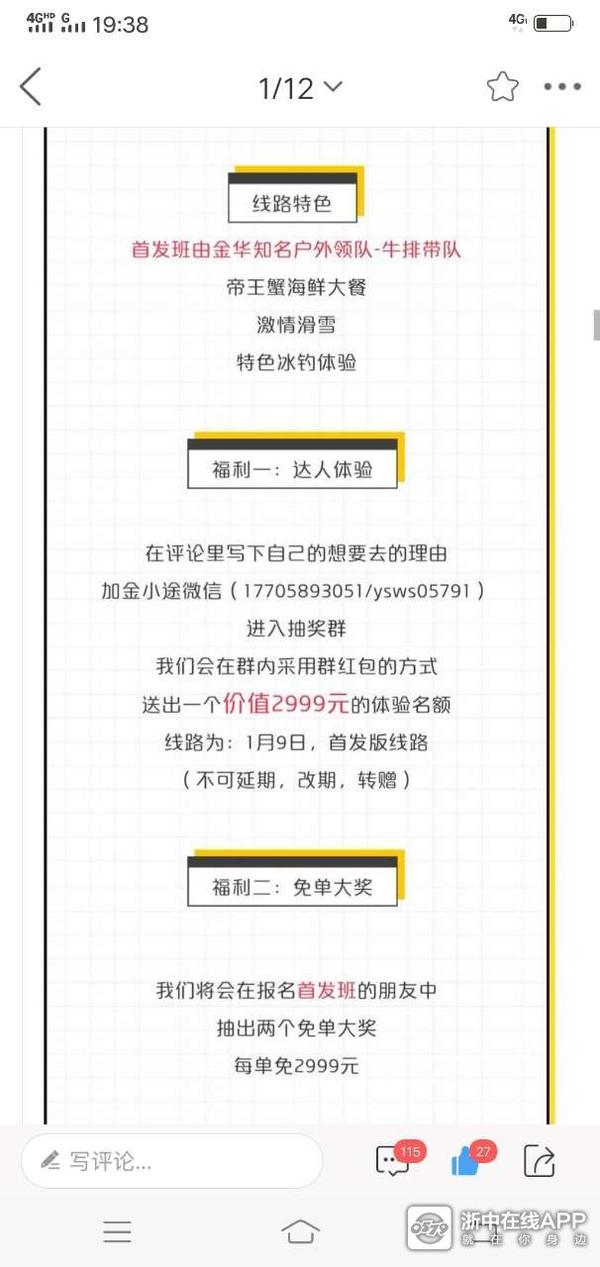
Task: Expand the 1/12 page dropdown
Action: point(300,88)
